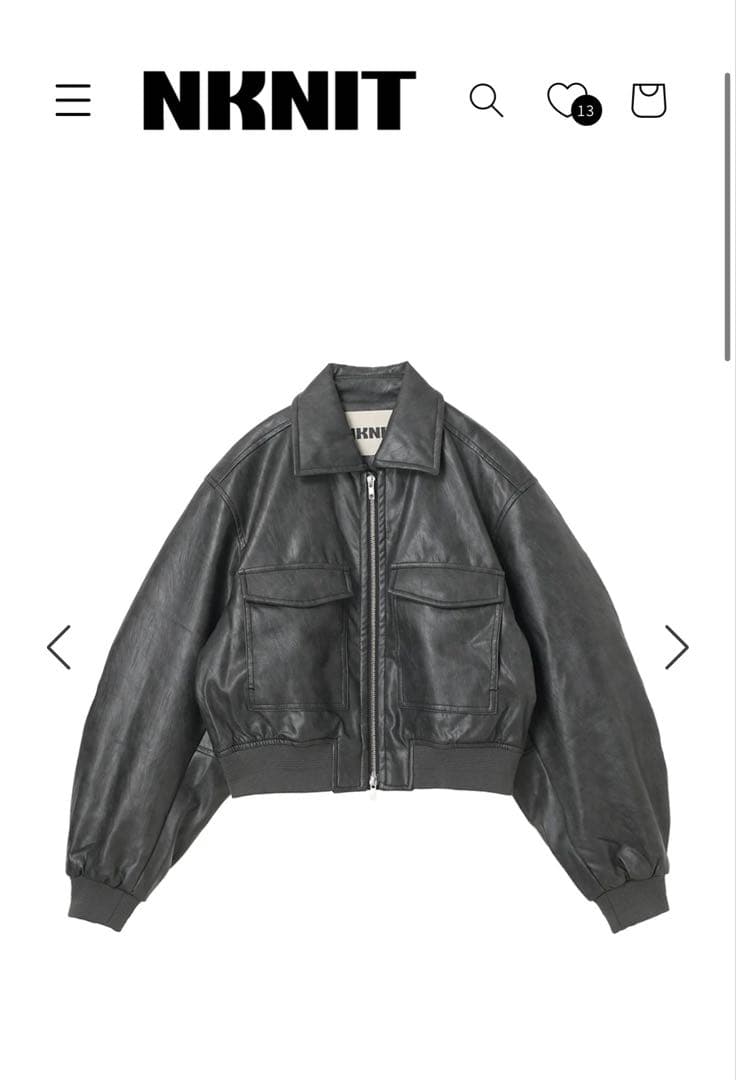Open the leather jacket product image

(368, 640)
